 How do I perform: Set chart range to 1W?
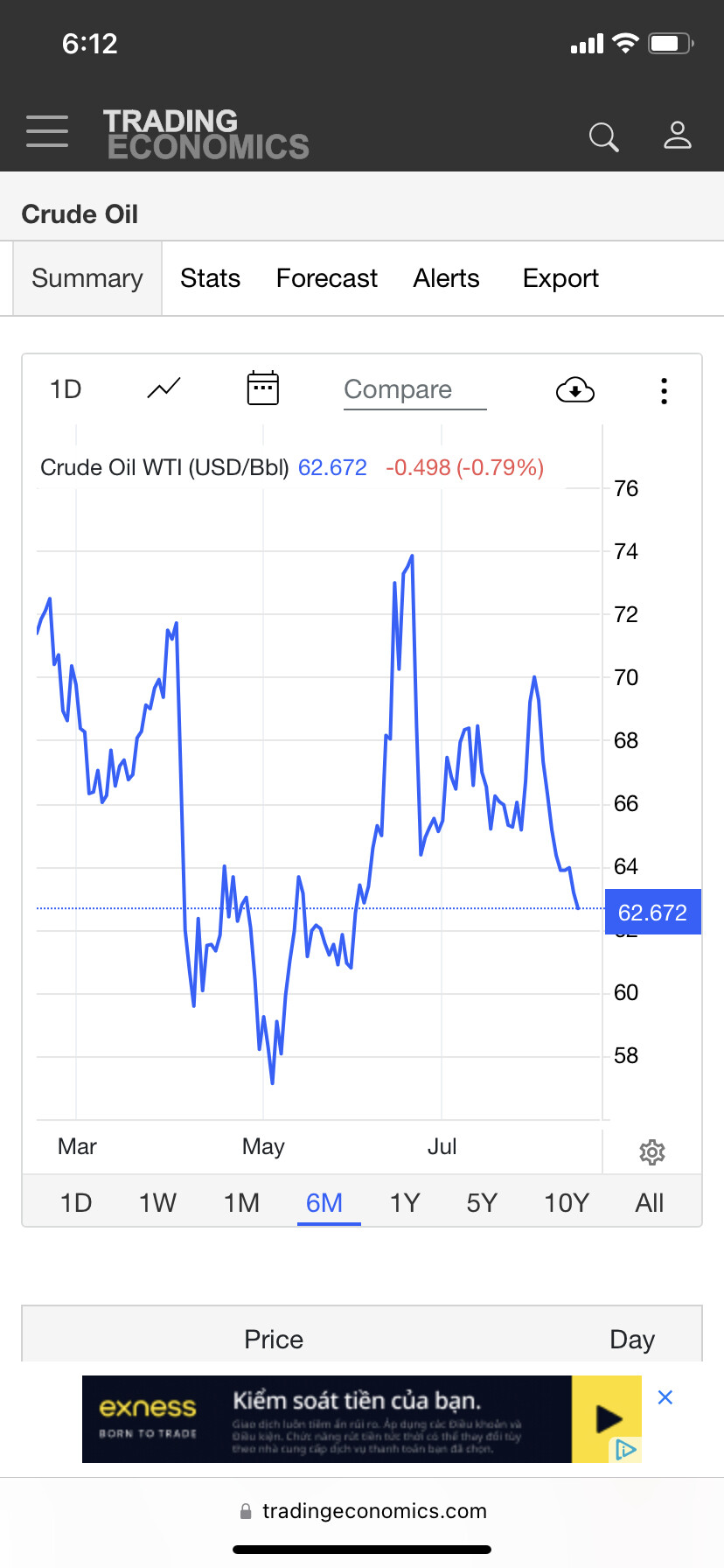tap(157, 1203)
